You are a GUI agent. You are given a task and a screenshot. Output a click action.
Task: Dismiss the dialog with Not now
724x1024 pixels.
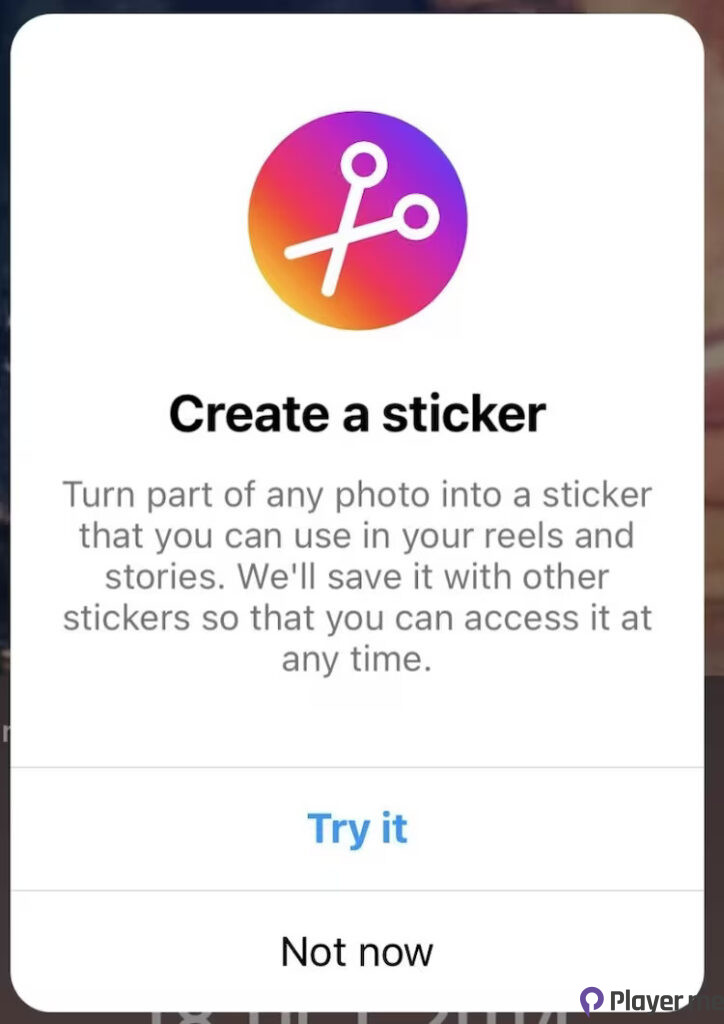pyautogui.click(x=357, y=950)
